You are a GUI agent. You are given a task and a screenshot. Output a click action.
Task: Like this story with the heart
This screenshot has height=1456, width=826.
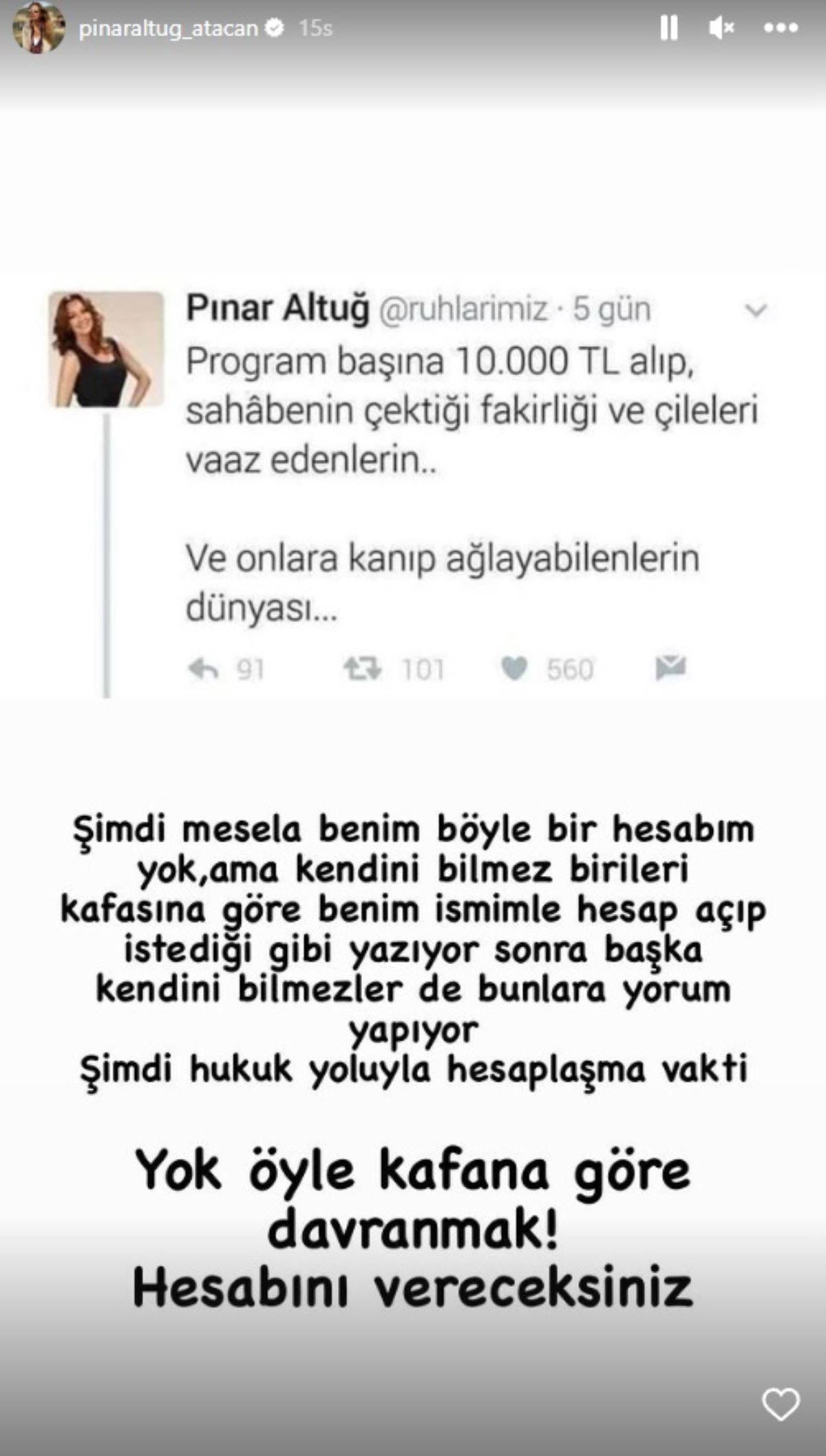click(781, 1404)
